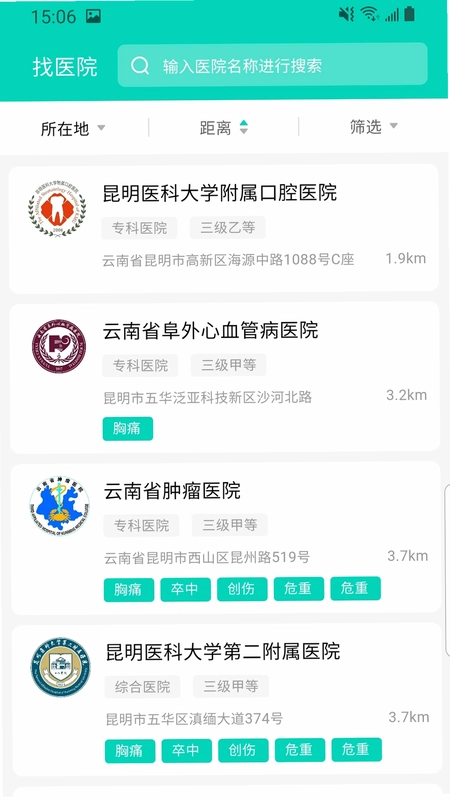Open 昆明医科大学第二附属医院 card

(227, 698)
